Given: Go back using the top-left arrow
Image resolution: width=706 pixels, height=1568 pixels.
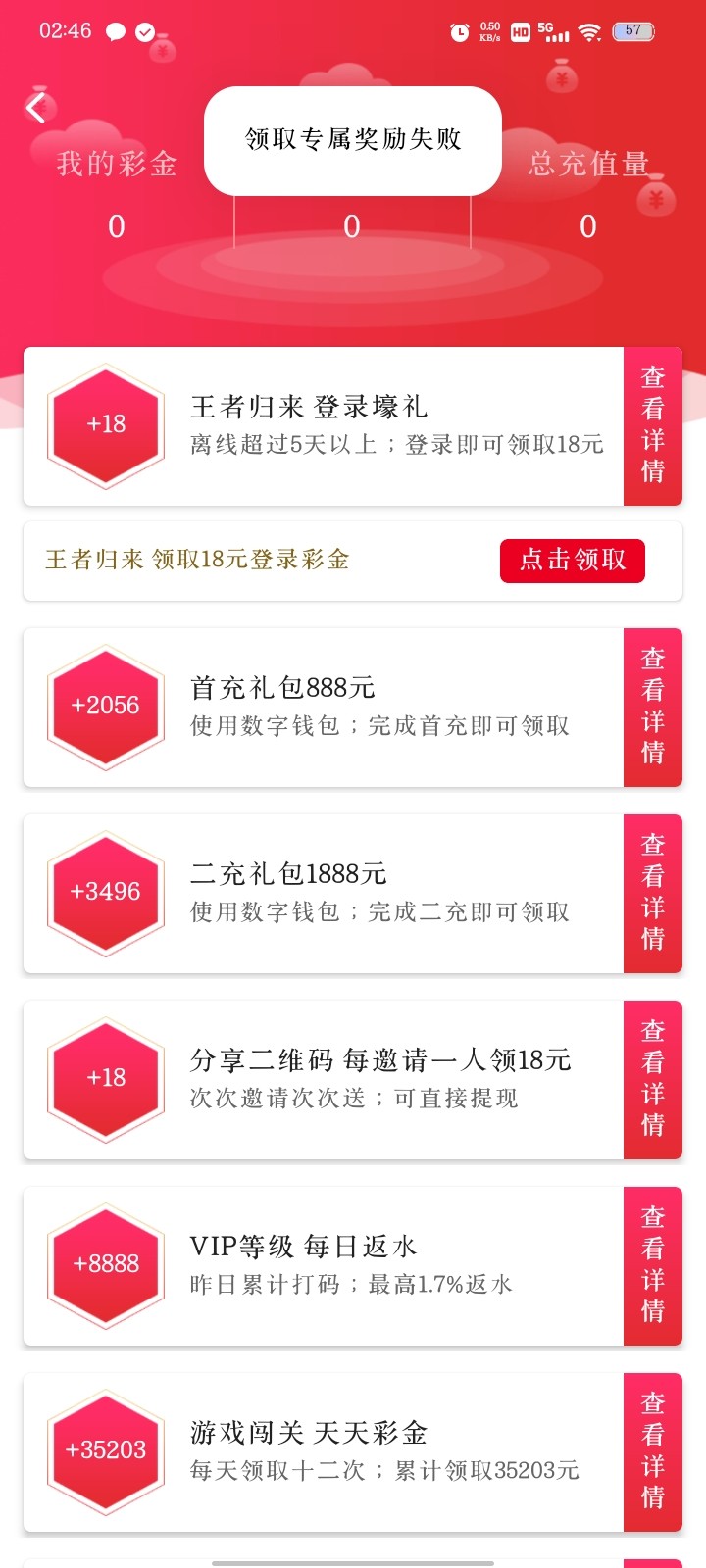Looking at the screenshot, I should [37, 107].
